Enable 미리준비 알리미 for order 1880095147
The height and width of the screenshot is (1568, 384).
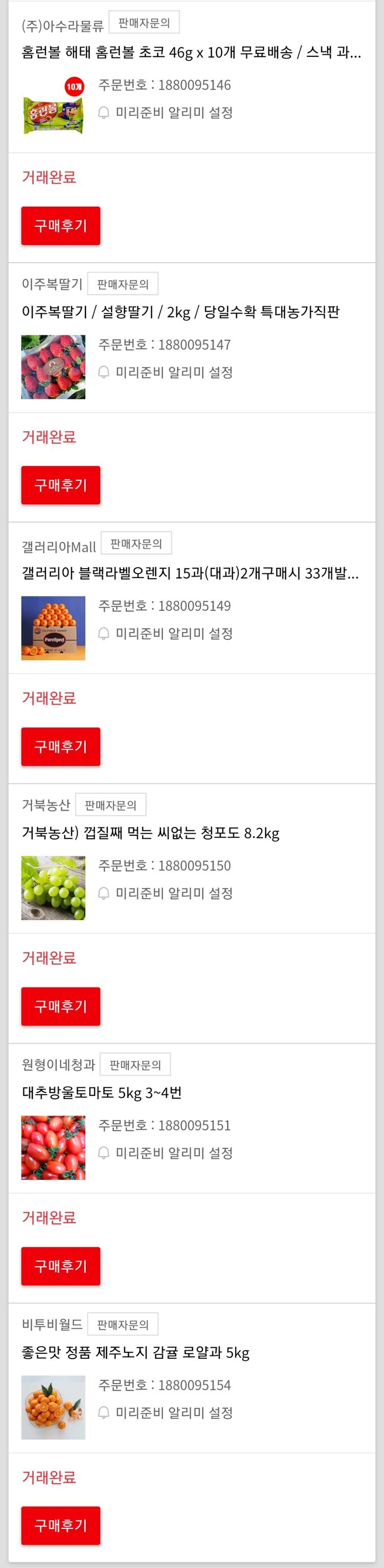tap(174, 373)
